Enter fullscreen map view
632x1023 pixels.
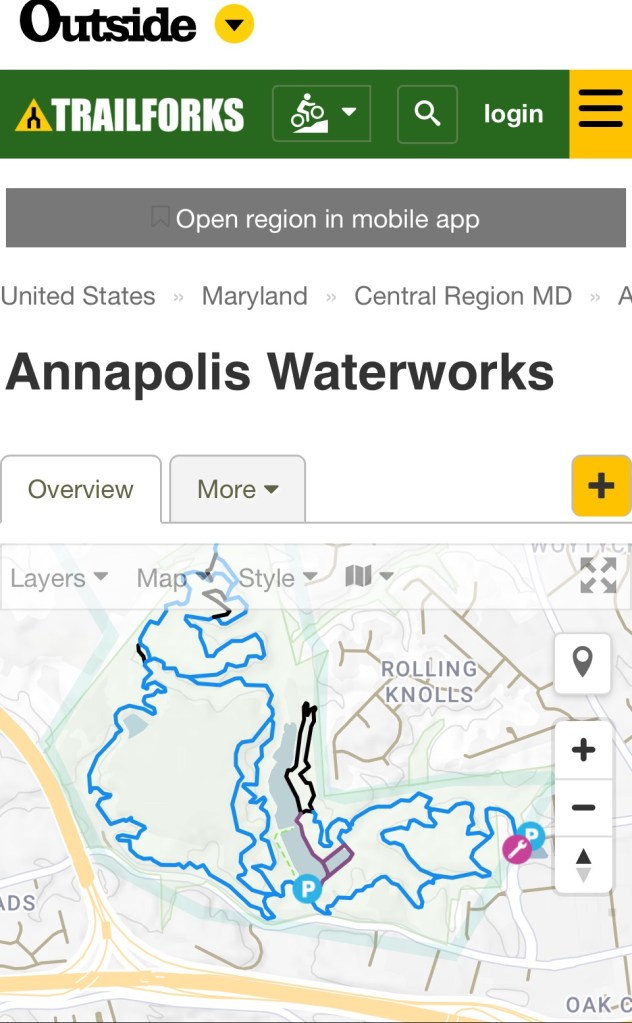tap(598, 575)
